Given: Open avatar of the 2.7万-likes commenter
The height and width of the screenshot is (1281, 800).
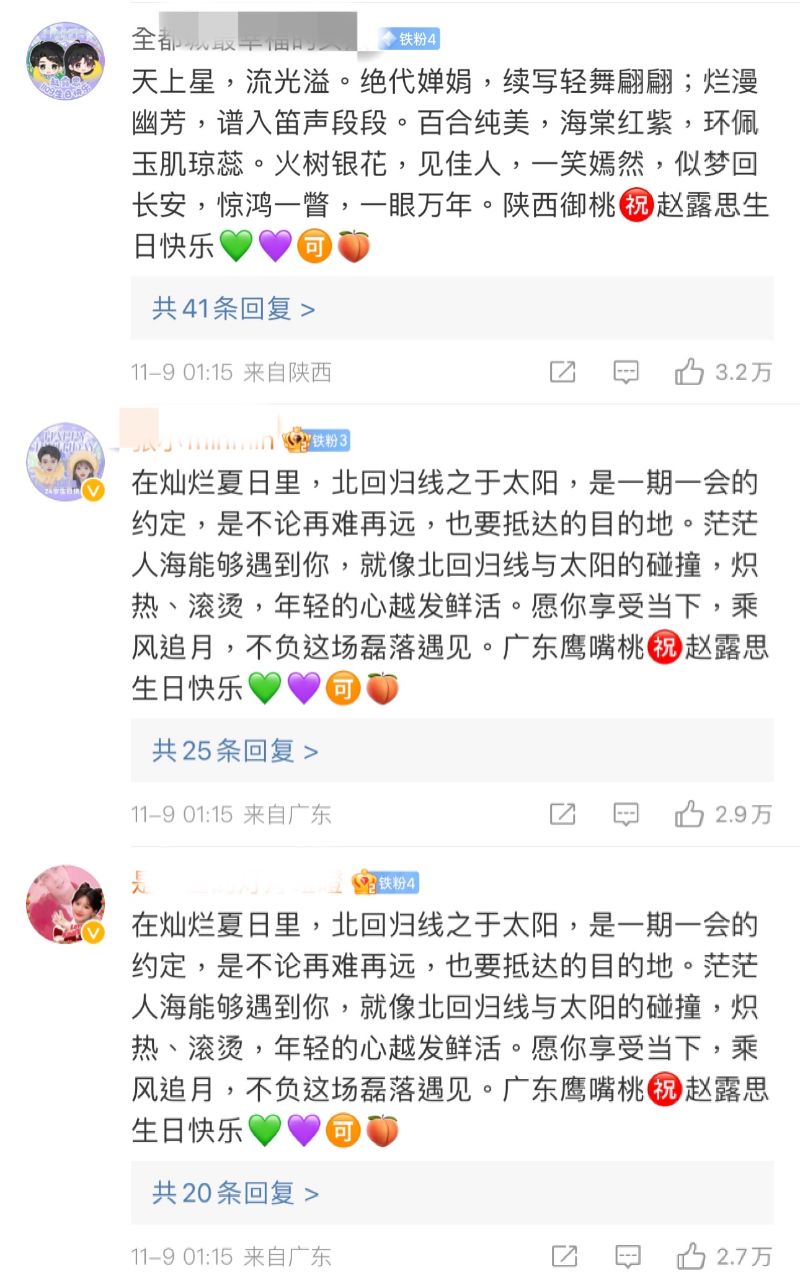Looking at the screenshot, I should pyautogui.click(x=65, y=904).
